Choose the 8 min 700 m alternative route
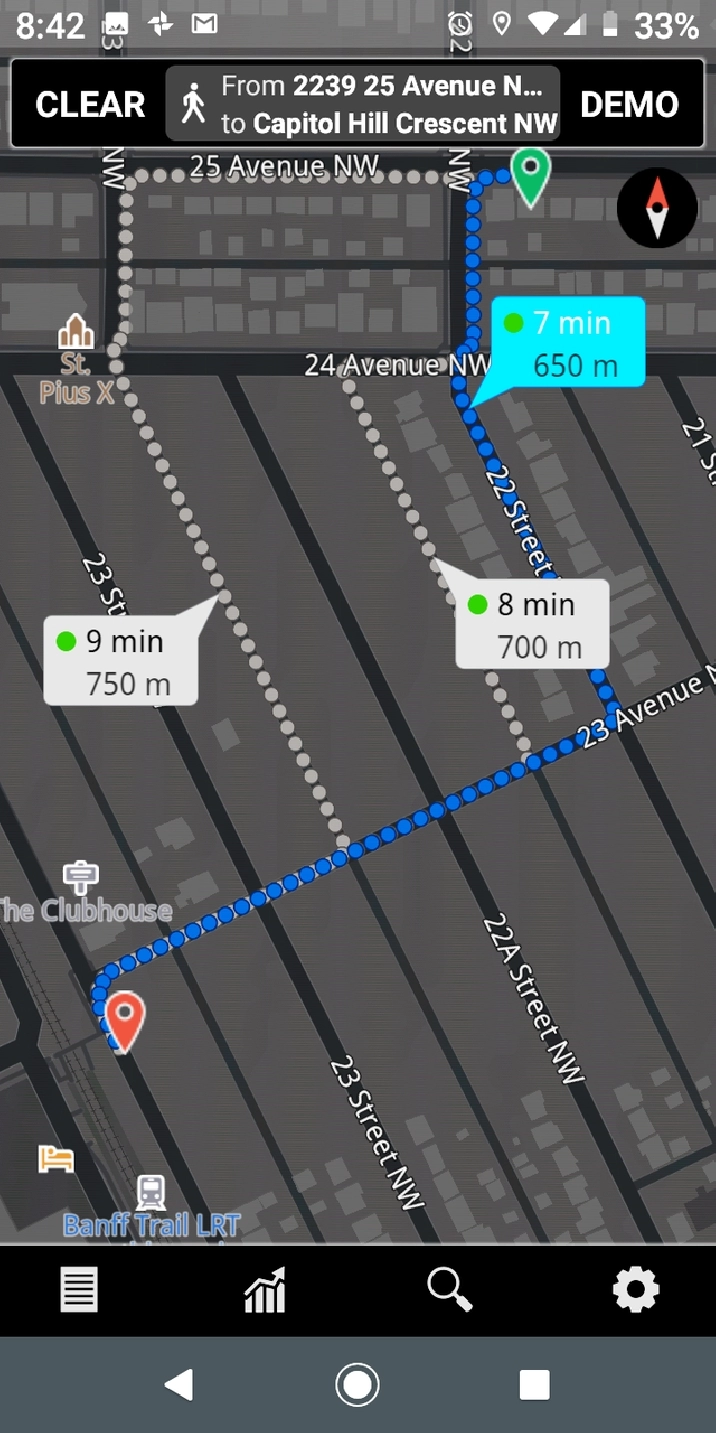716x1433 pixels. click(533, 625)
